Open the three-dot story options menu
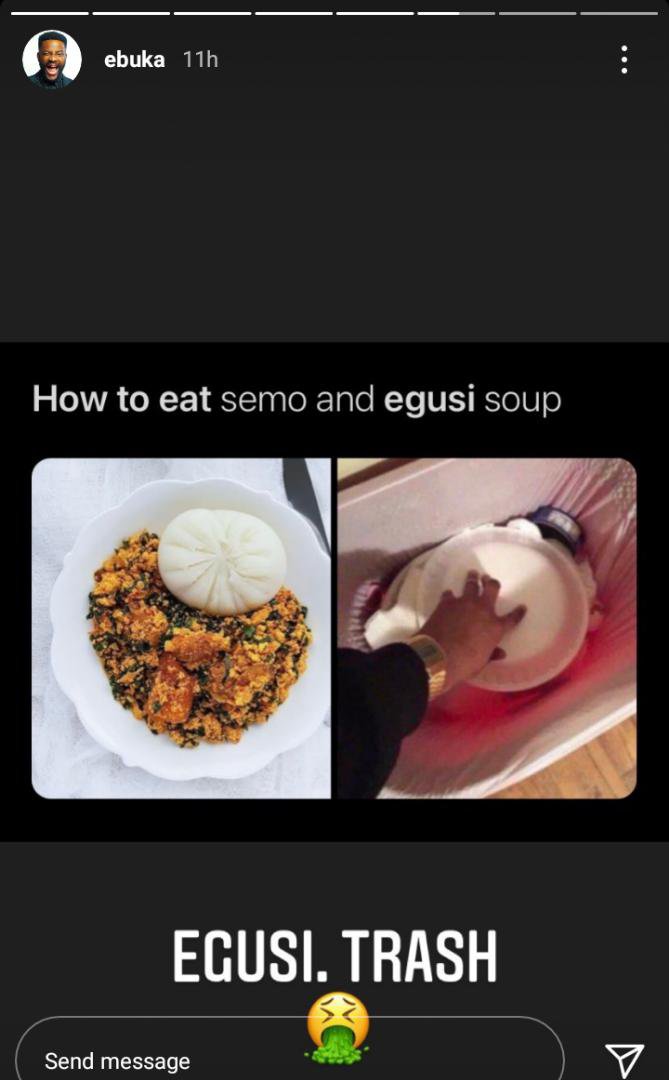The image size is (669, 1080). click(624, 60)
